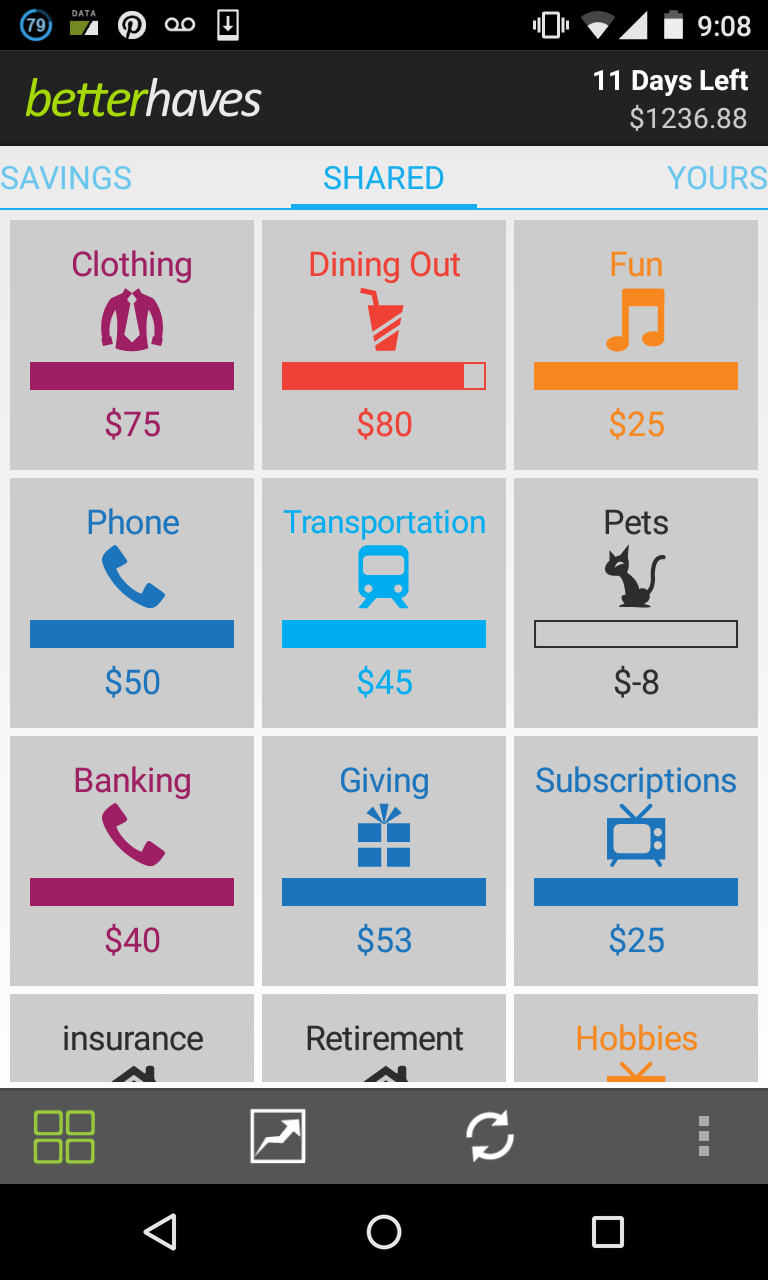Show the category grid view

(64, 1137)
